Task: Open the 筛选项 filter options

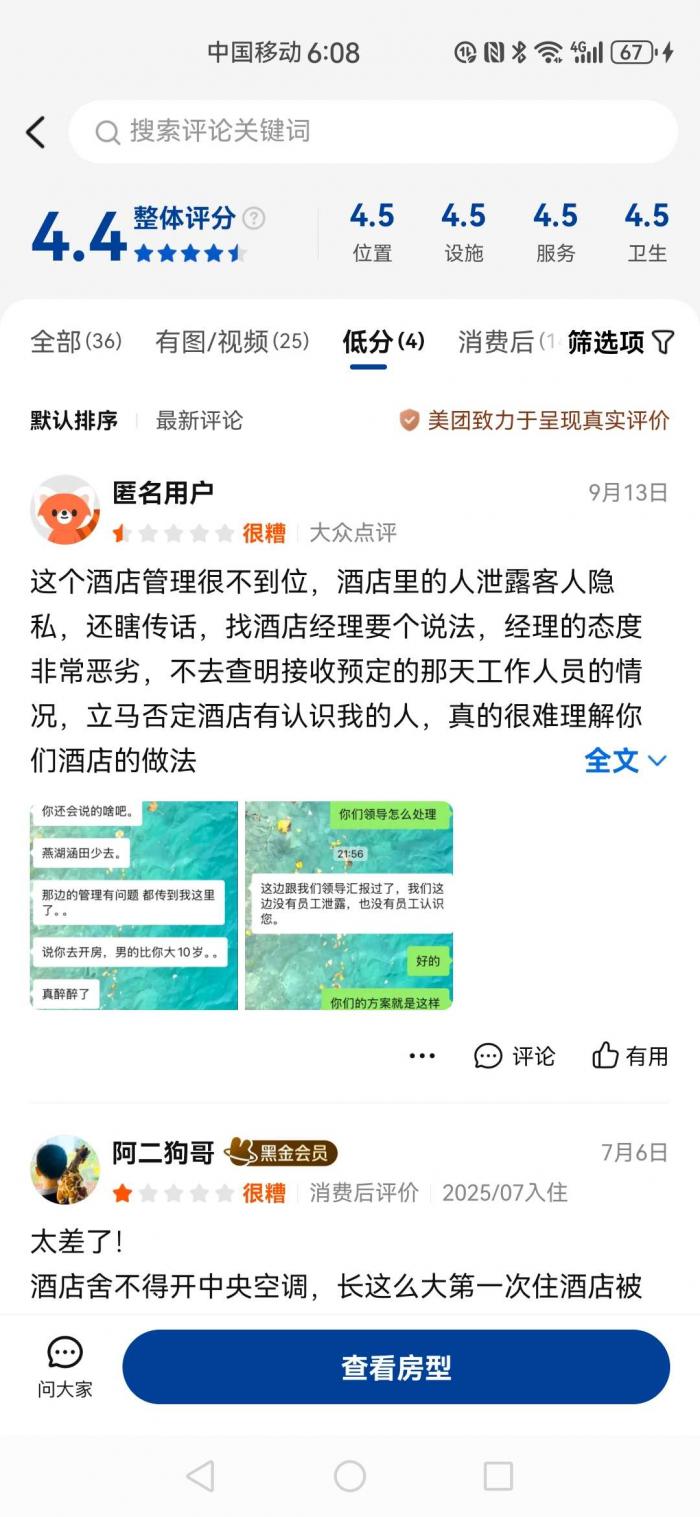Action: (620, 342)
